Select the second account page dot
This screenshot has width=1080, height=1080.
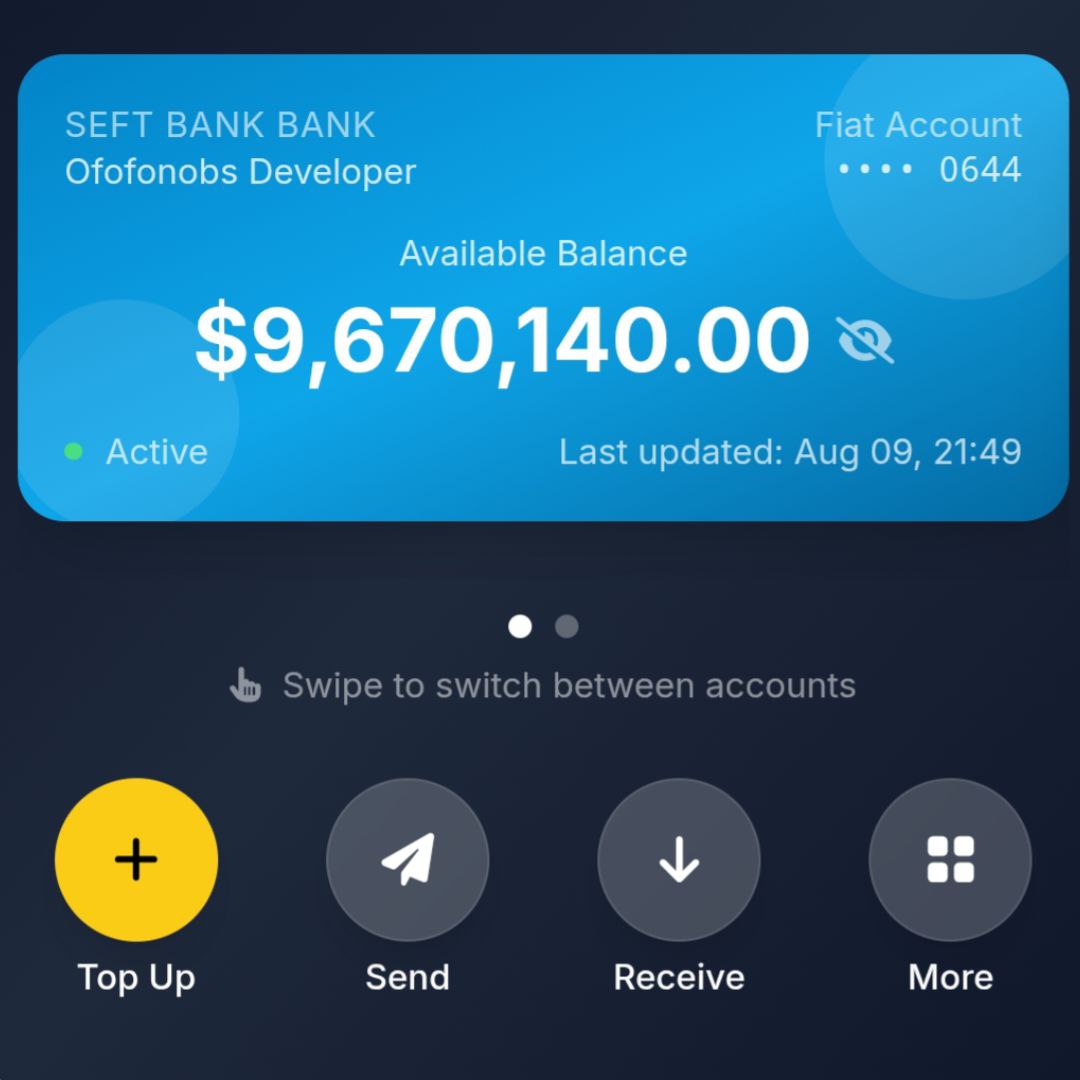click(x=567, y=627)
